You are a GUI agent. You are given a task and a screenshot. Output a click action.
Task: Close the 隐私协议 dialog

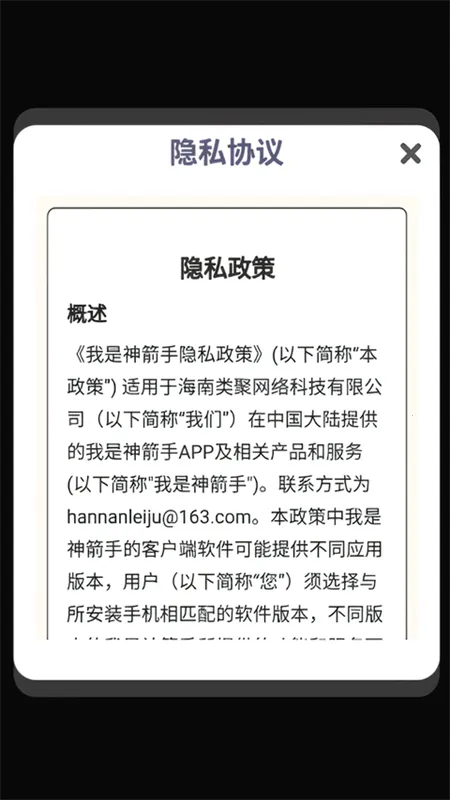pos(411,153)
